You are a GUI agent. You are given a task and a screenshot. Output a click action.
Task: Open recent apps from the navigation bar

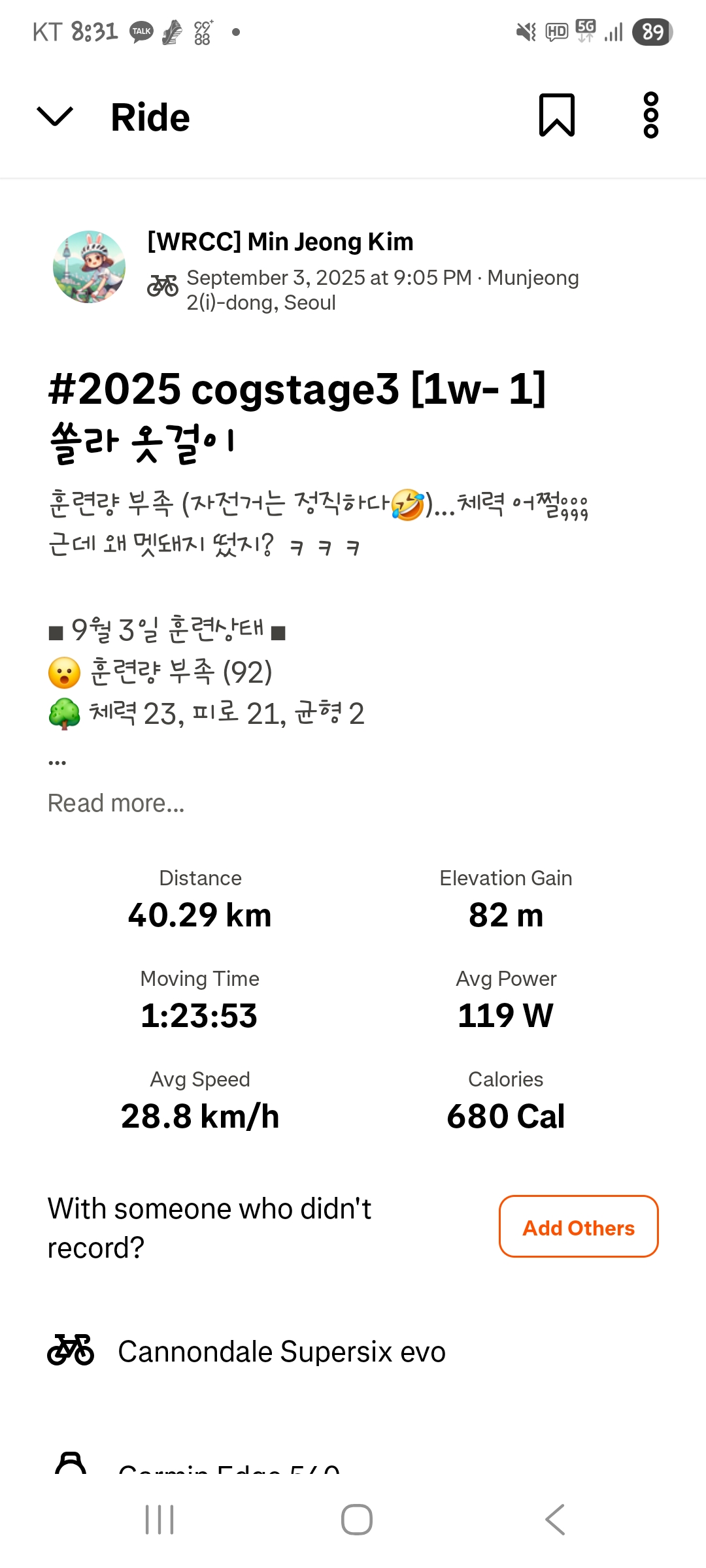point(160,1519)
